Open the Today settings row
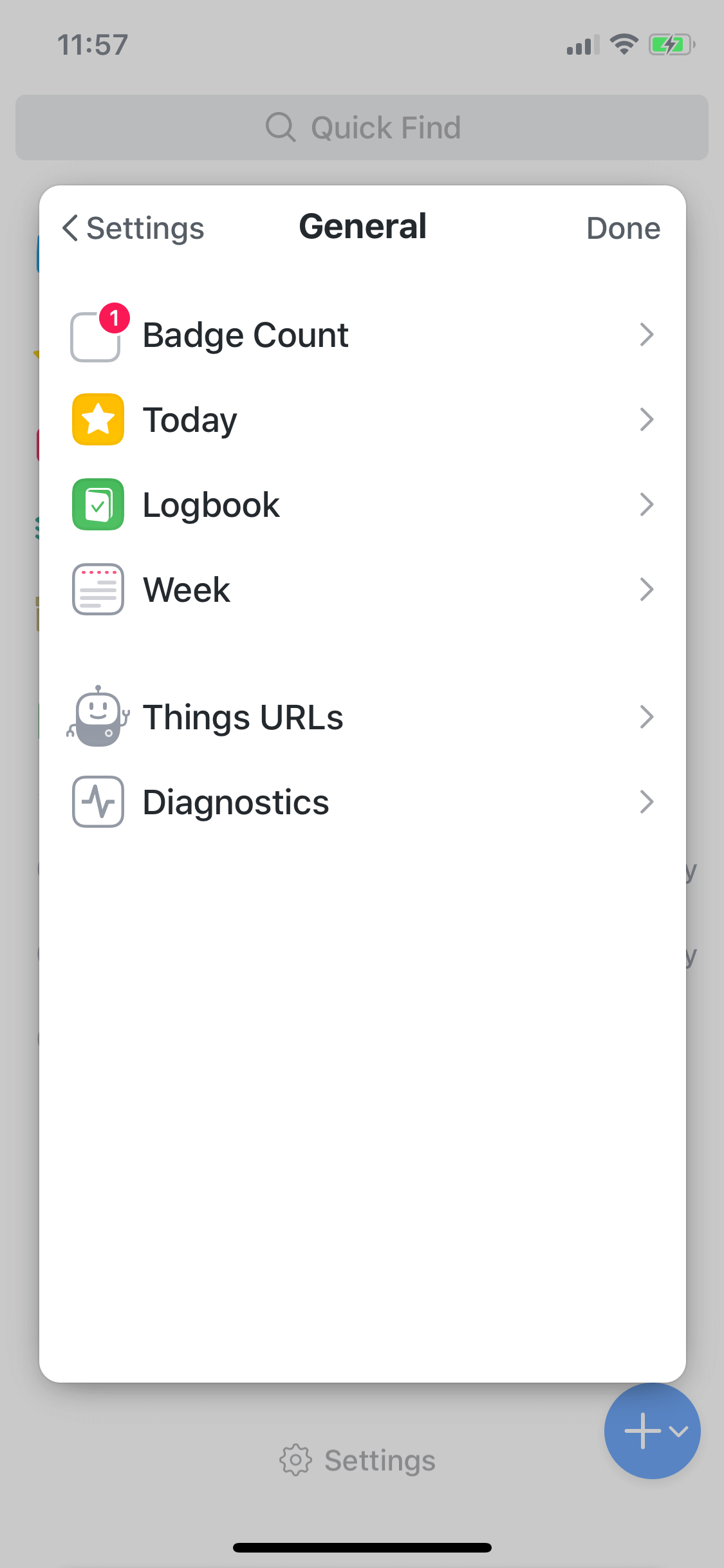The width and height of the screenshot is (724, 1568). coord(362,420)
